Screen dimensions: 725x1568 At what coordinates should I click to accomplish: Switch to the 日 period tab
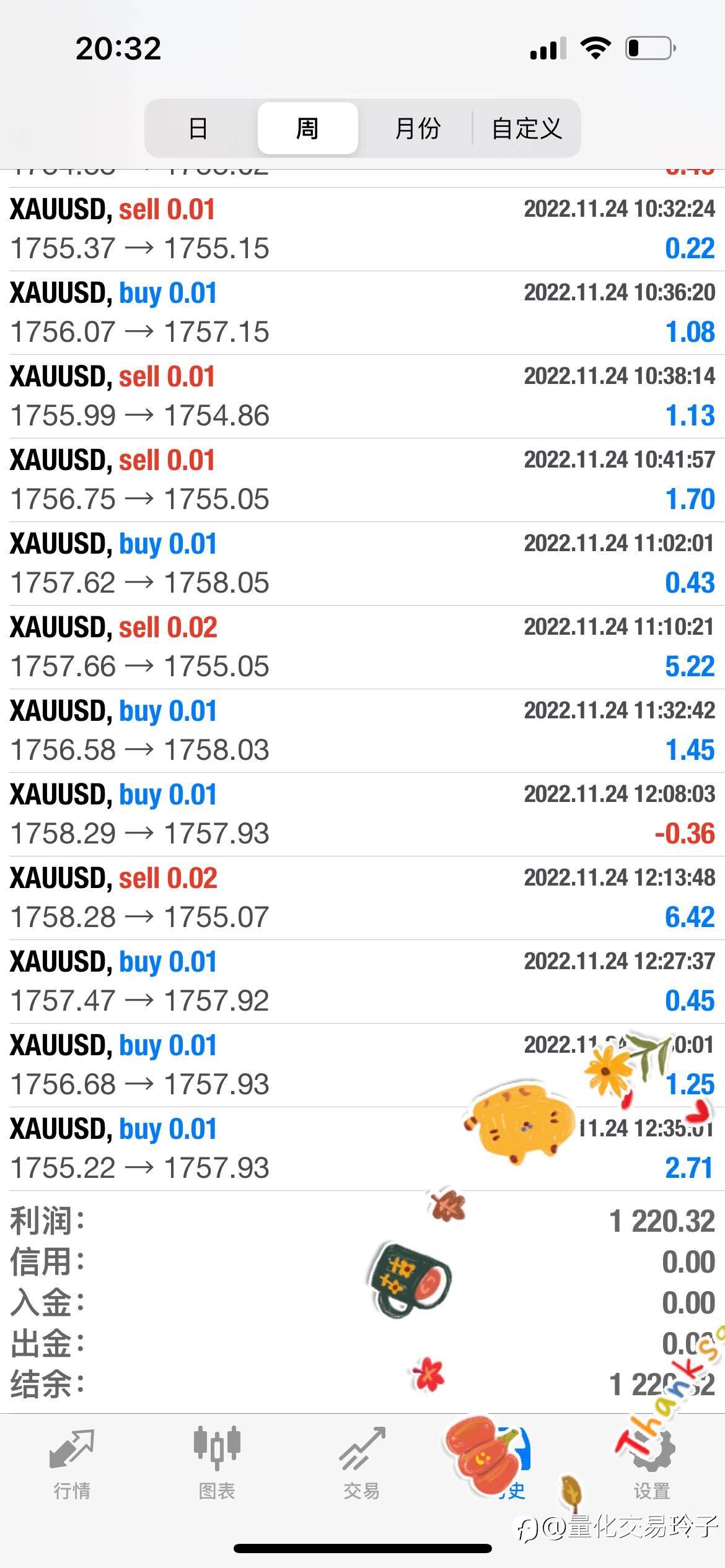[x=198, y=128]
